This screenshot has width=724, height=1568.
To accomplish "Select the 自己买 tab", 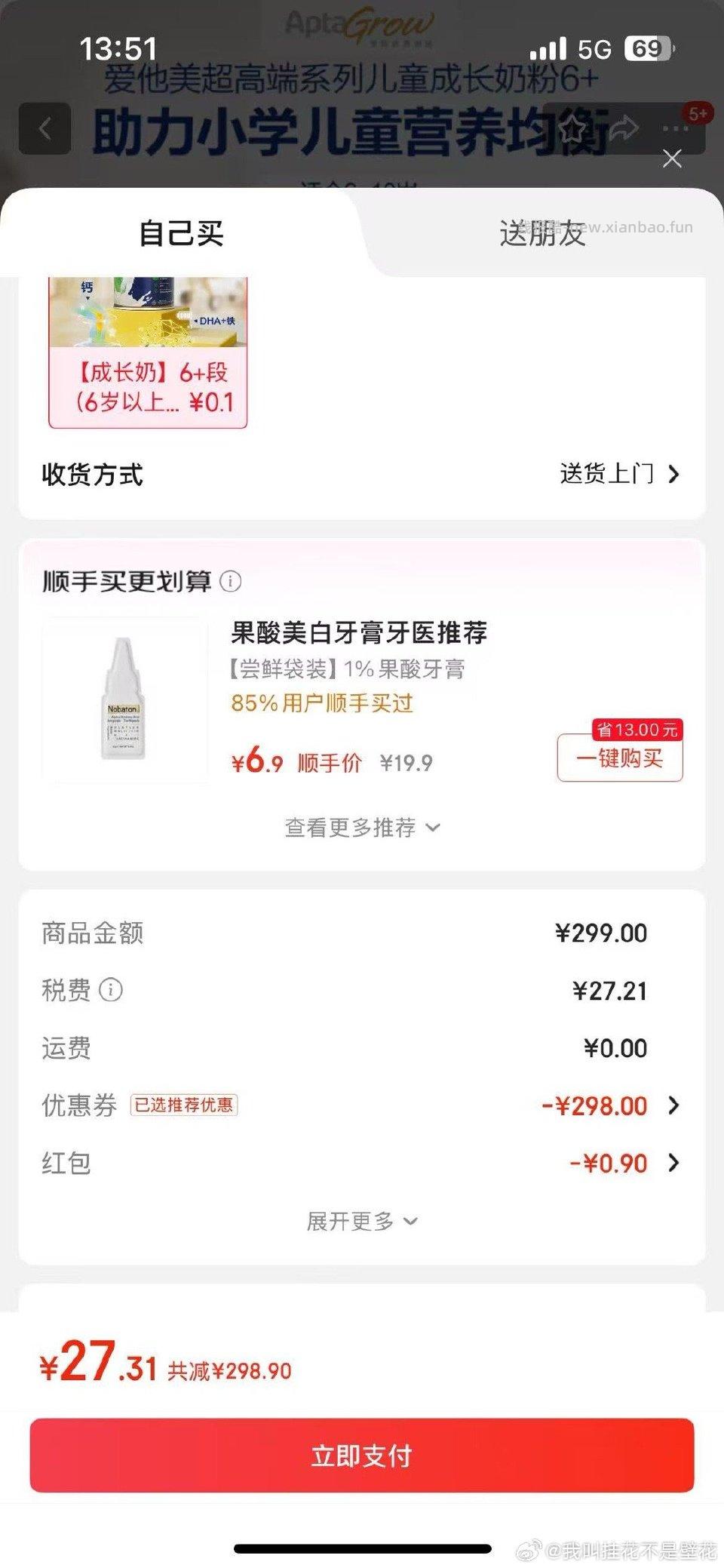I will (179, 235).
